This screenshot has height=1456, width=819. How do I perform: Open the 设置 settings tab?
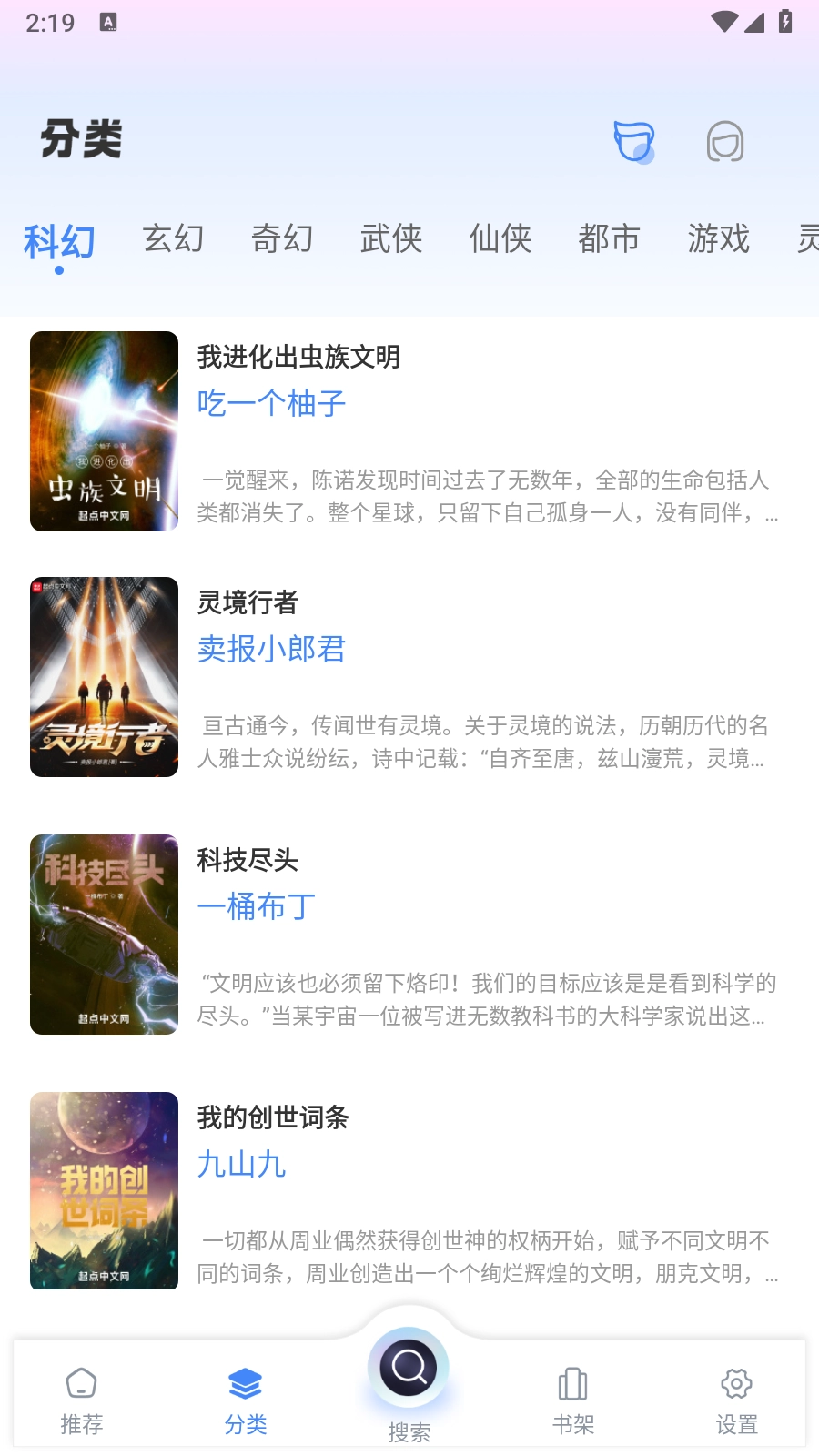[x=736, y=1399]
